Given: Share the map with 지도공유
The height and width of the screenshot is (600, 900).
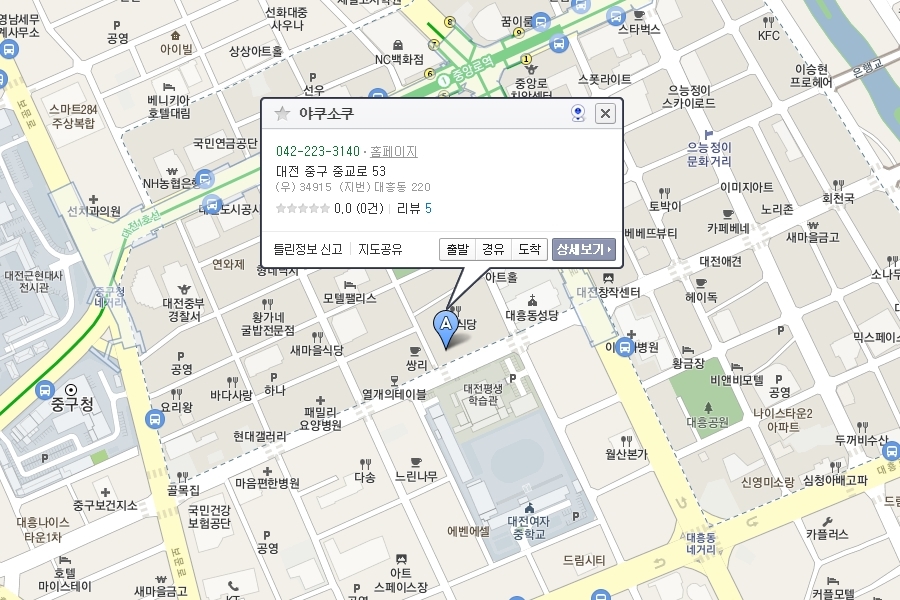Looking at the screenshot, I should pyautogui.click(x=380, y=249).
